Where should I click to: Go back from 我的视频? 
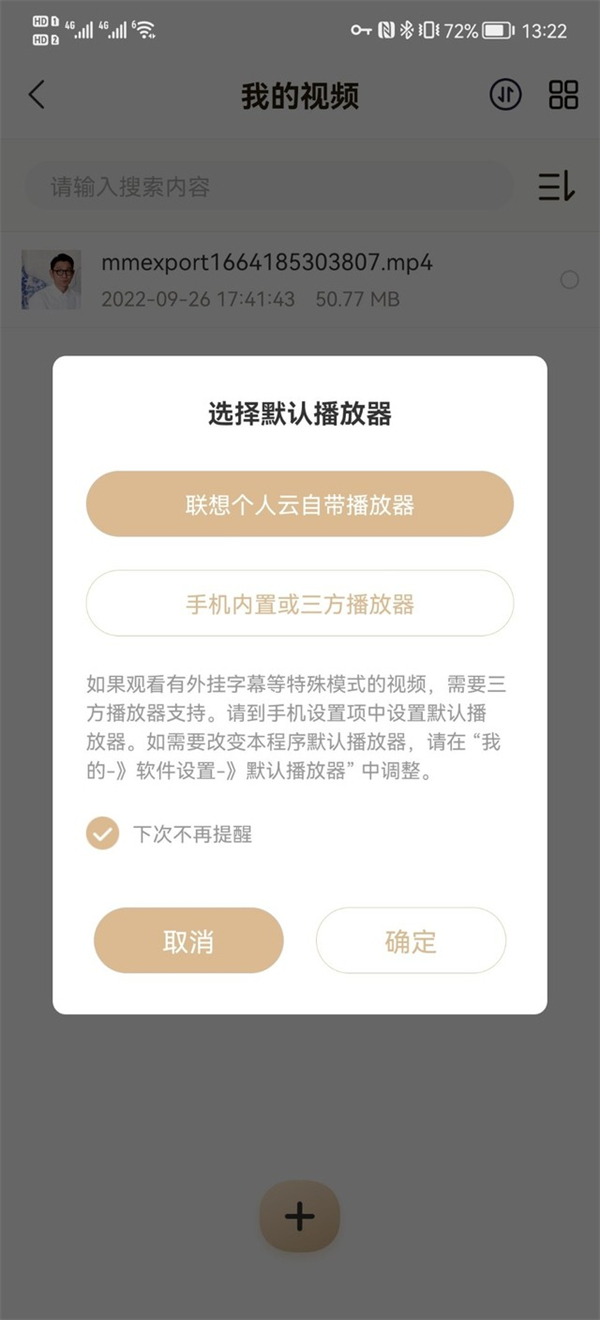37,95
